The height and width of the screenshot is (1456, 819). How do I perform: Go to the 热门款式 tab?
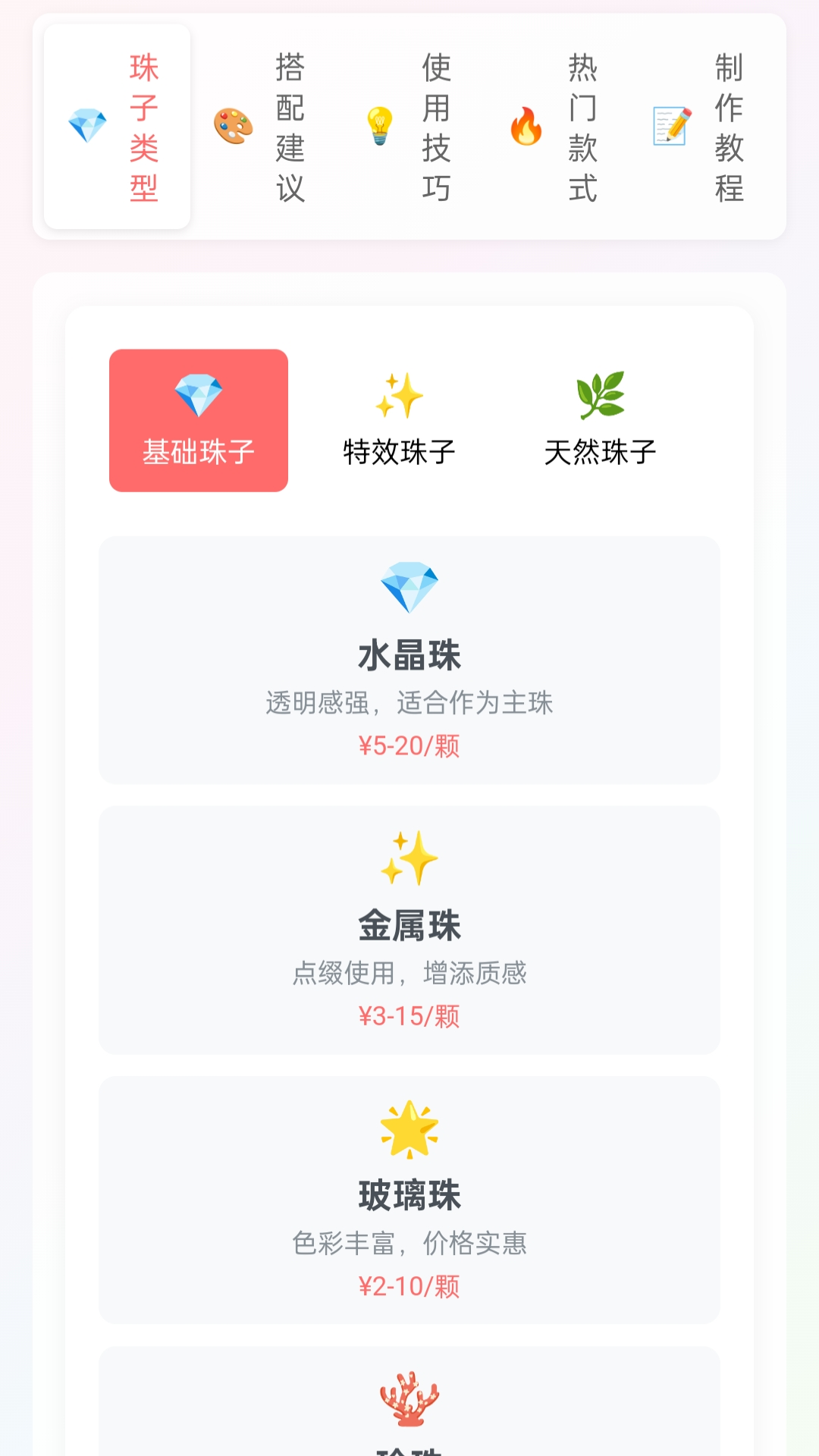(x=556, y=127)
